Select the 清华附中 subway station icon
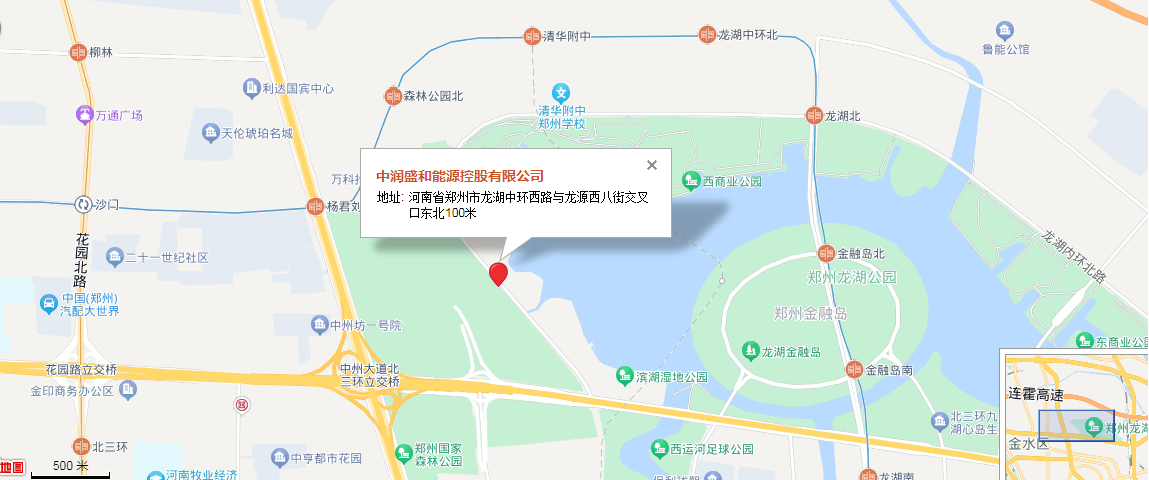The width and height of the screenshot is (1149, 480). 533,36
